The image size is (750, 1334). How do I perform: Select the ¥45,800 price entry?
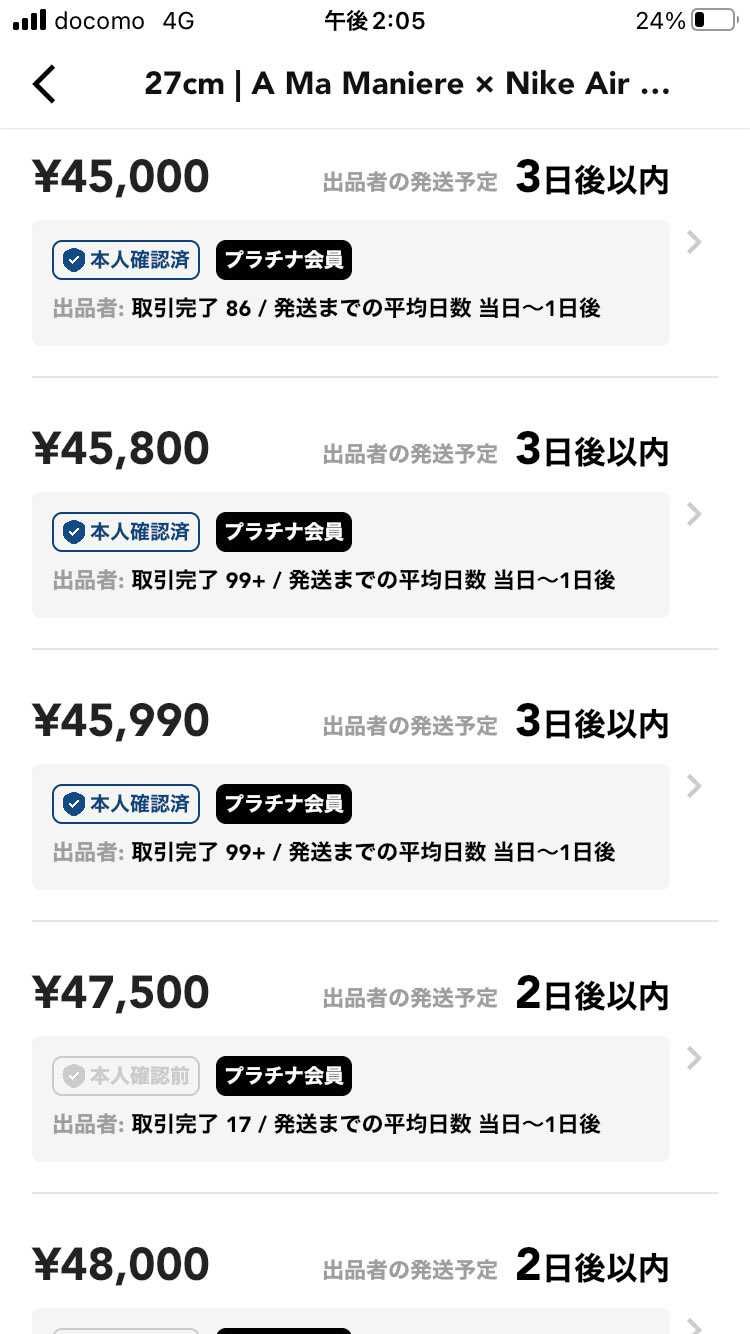(x=120, y=447)
